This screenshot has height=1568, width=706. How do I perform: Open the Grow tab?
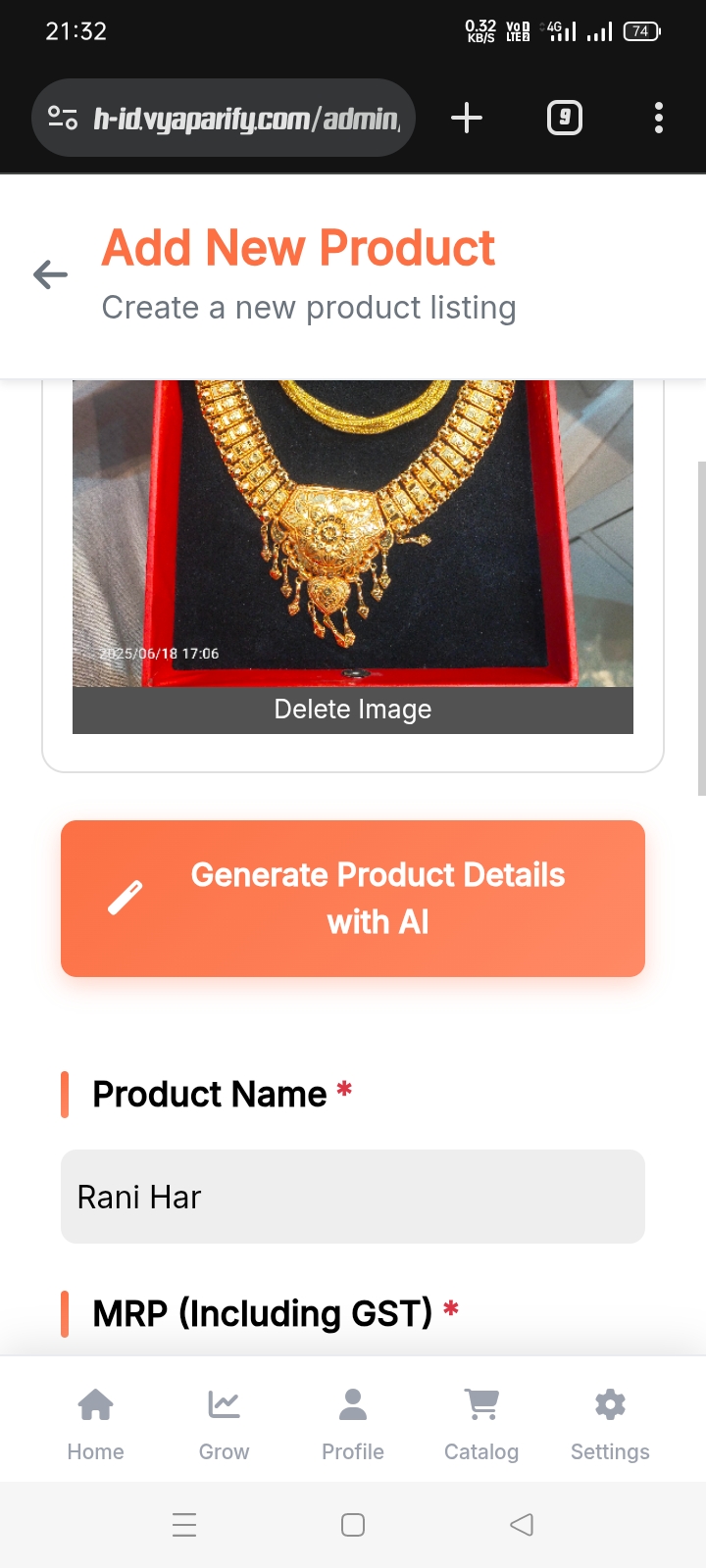pos(225,1423)
